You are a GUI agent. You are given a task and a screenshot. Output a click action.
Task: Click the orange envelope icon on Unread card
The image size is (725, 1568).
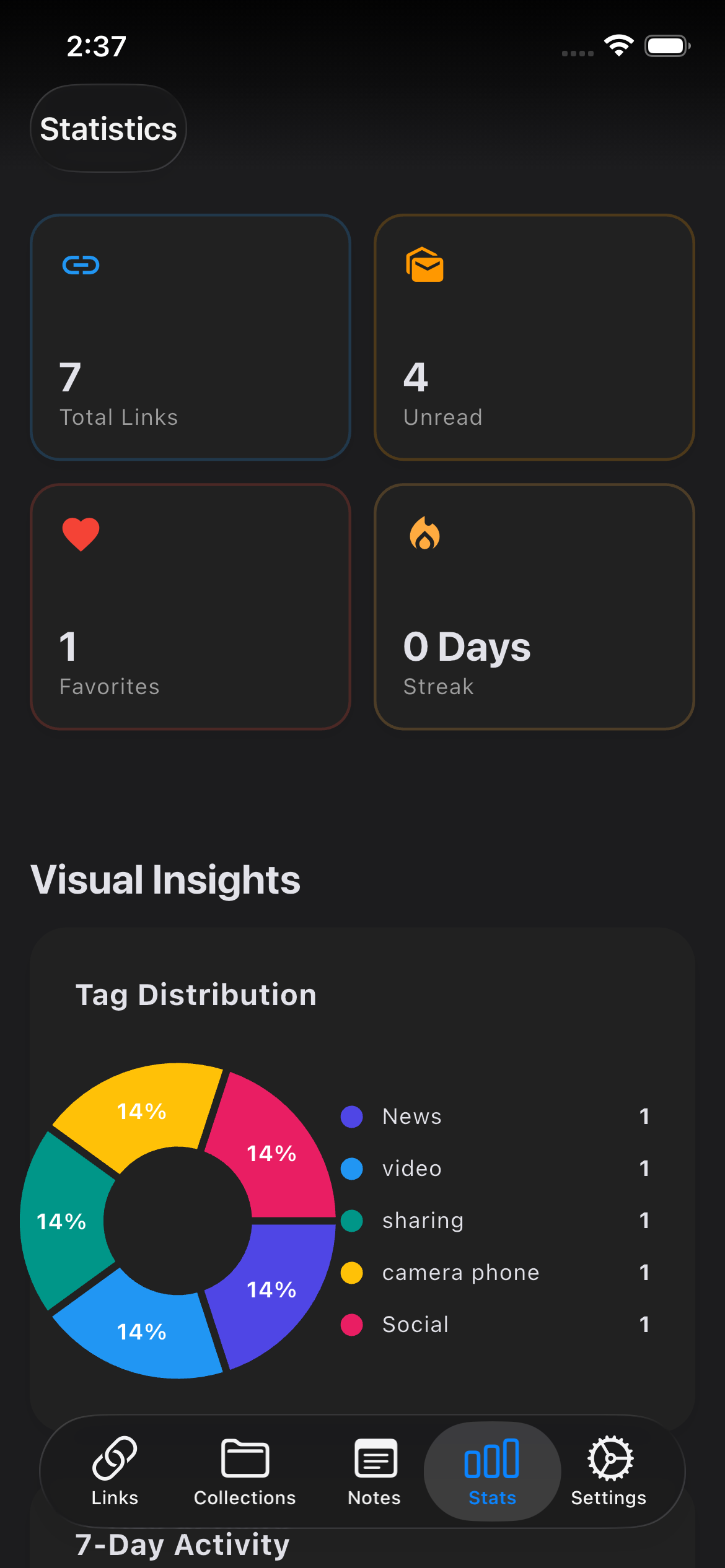pyautogui.click(x=424, y=266)
